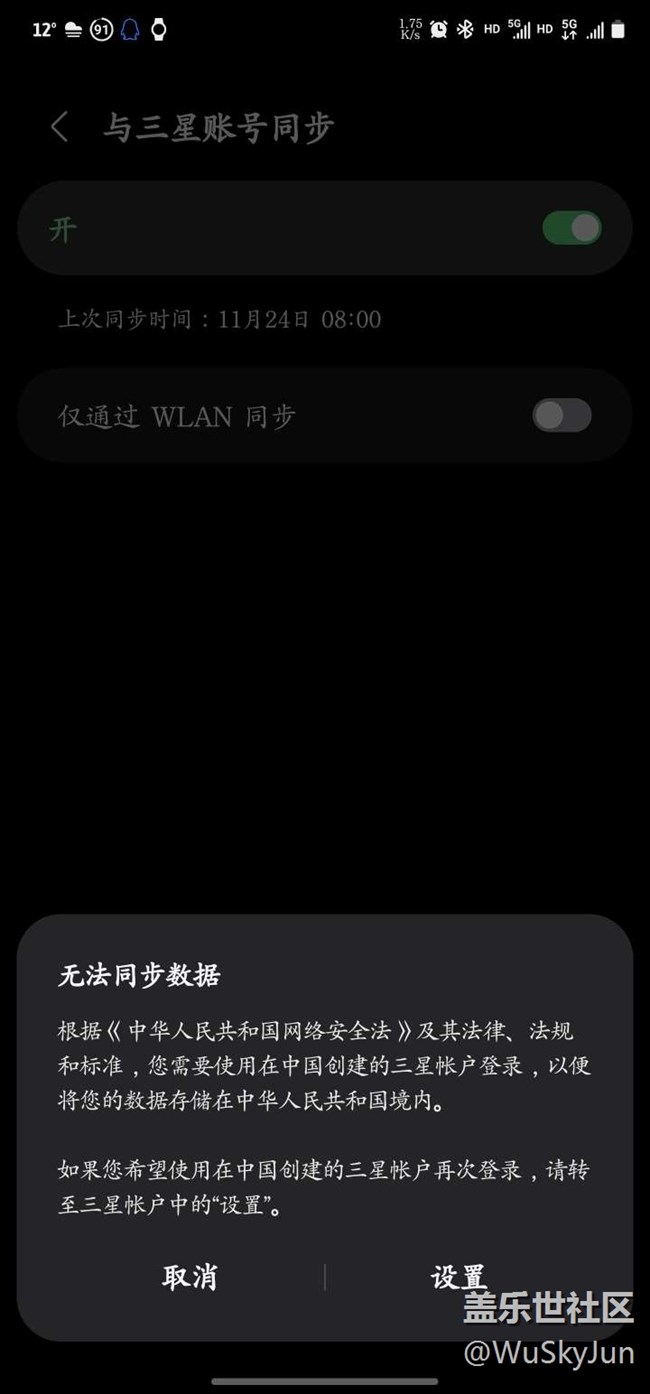650x1394 pixels.
Task: Enable the 仅通过 WLAN 同步 switch
Action: click(x=562, y=415)
